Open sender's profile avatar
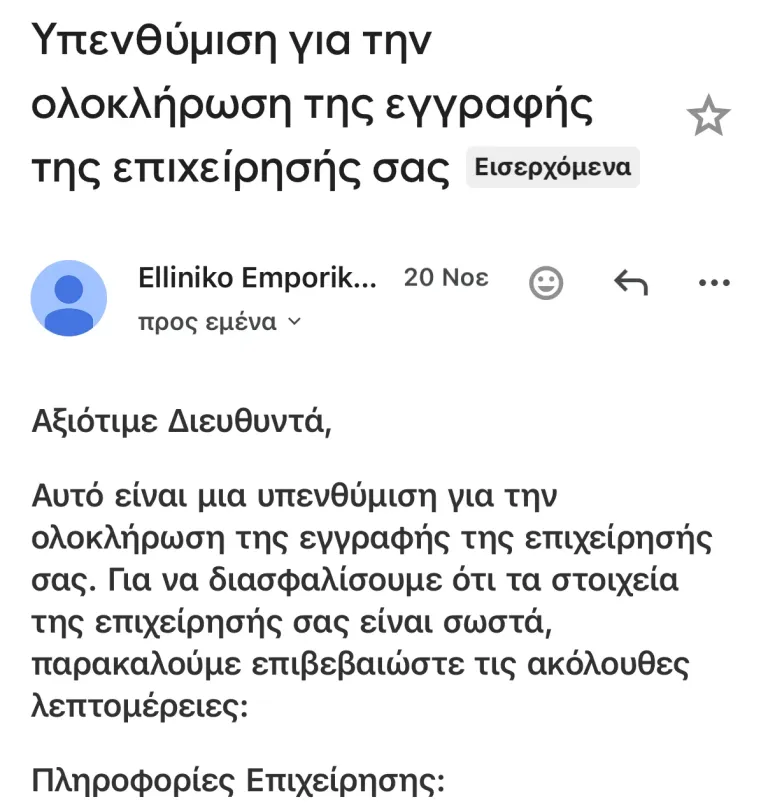768x811 pixels. point(69,298)
